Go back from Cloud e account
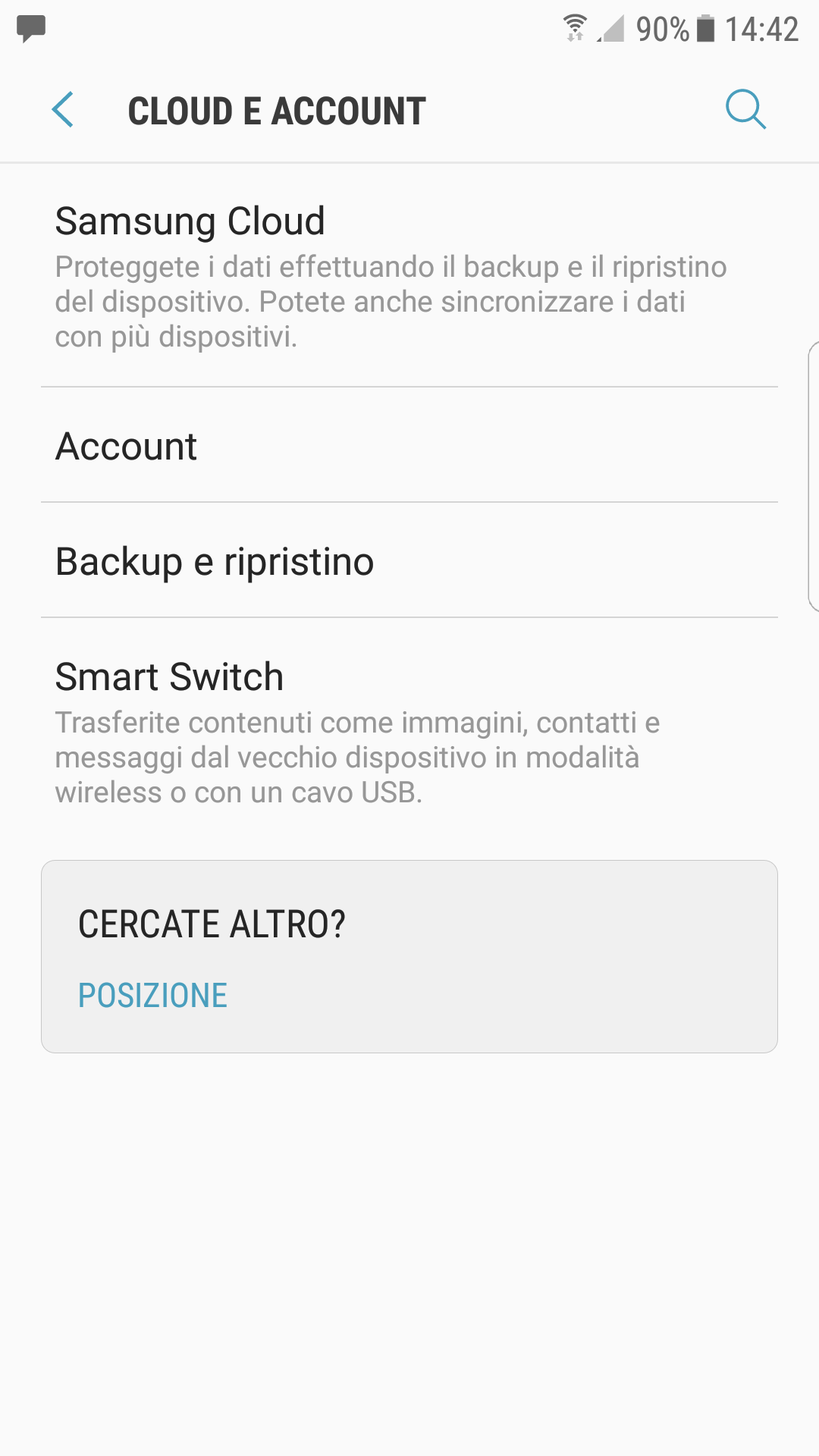Image resolution: width=819 pixels, height=1456 pixels. (x=63, y=110)
